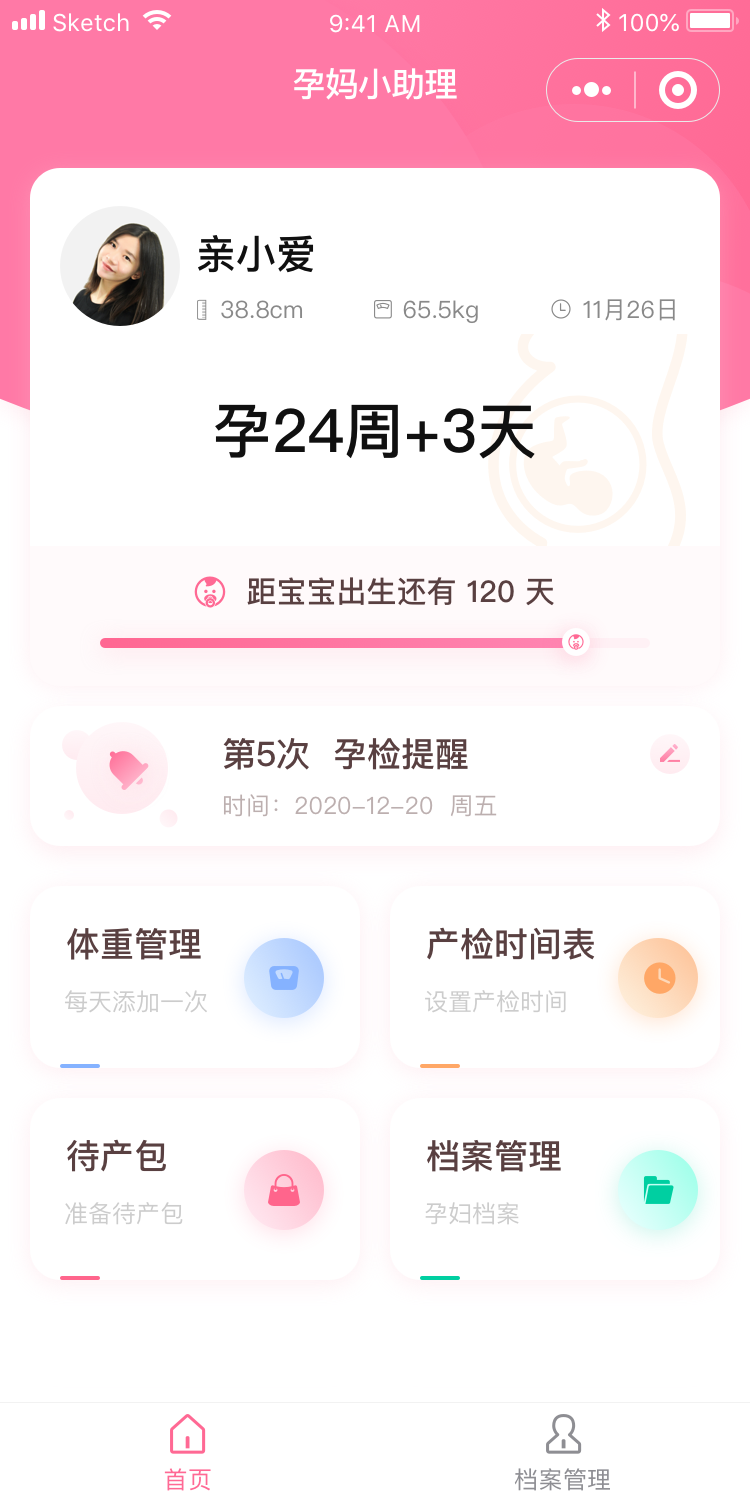
Task: Open the 待产包 card
Action: click(195, 1189)
